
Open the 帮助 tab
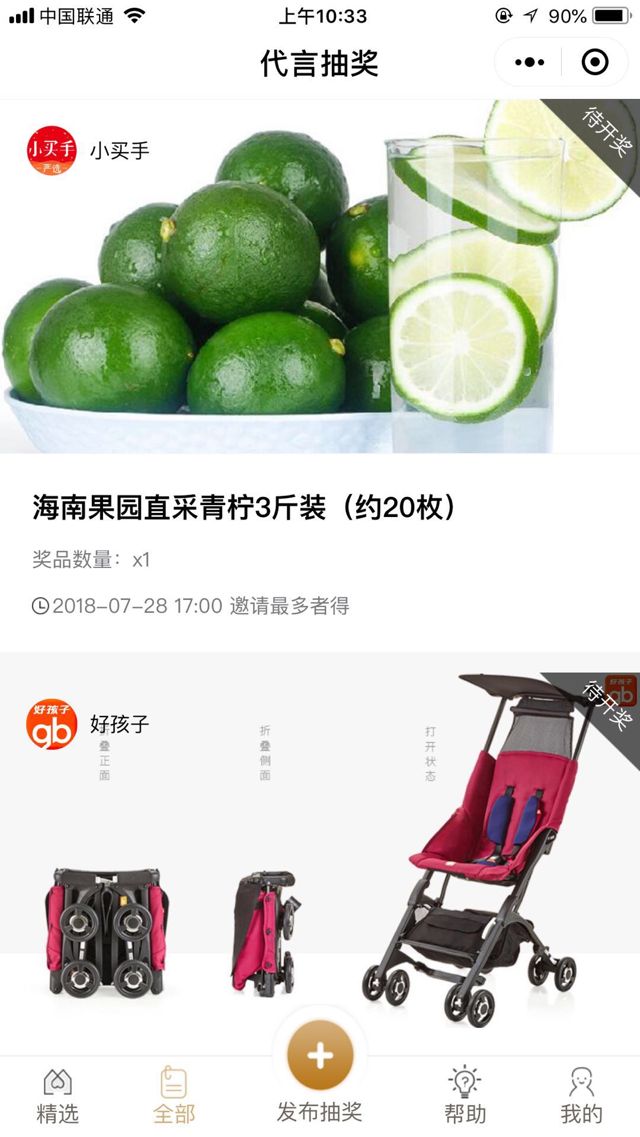465,1095
